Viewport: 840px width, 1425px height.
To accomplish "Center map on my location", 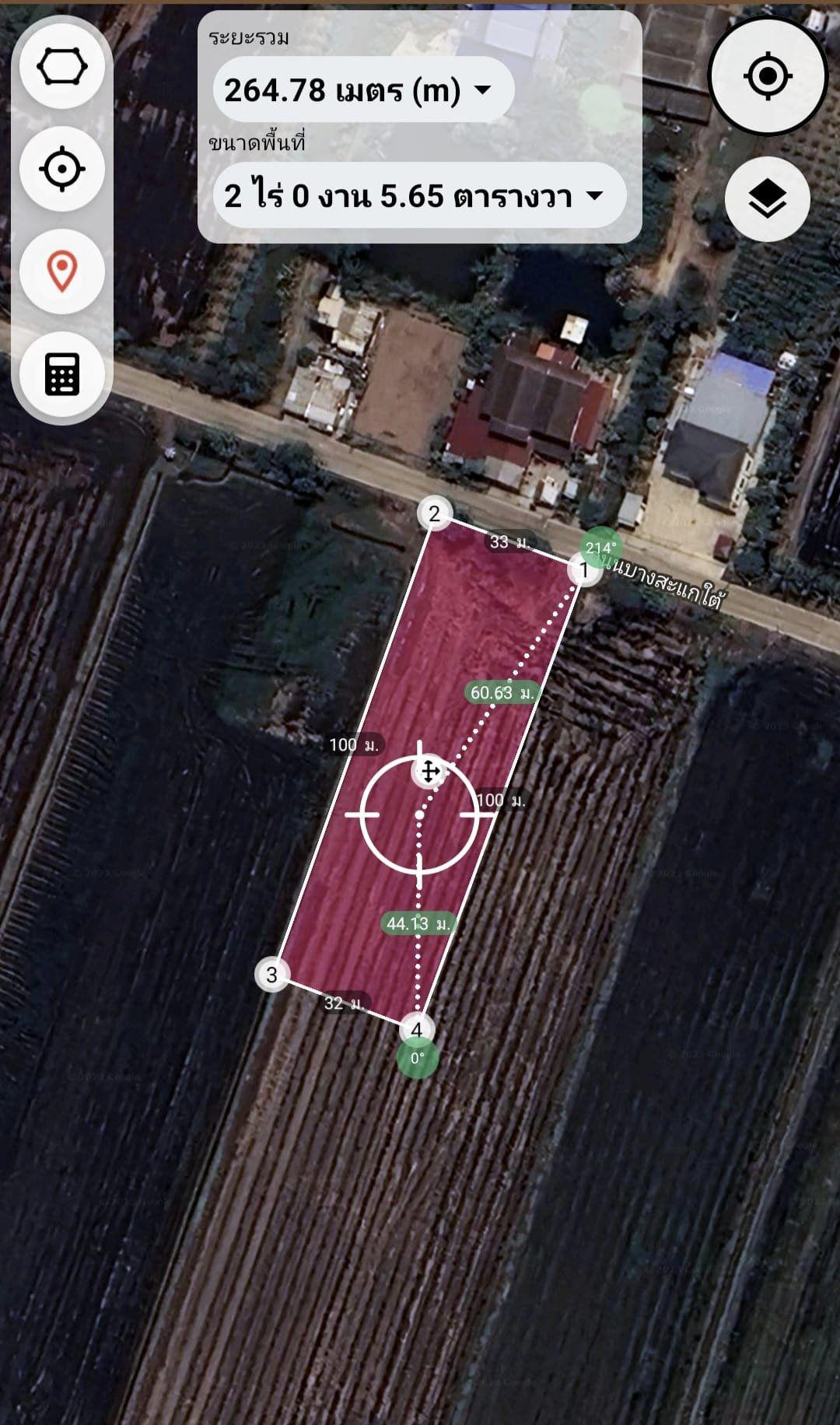I will [x=767, y=76].
